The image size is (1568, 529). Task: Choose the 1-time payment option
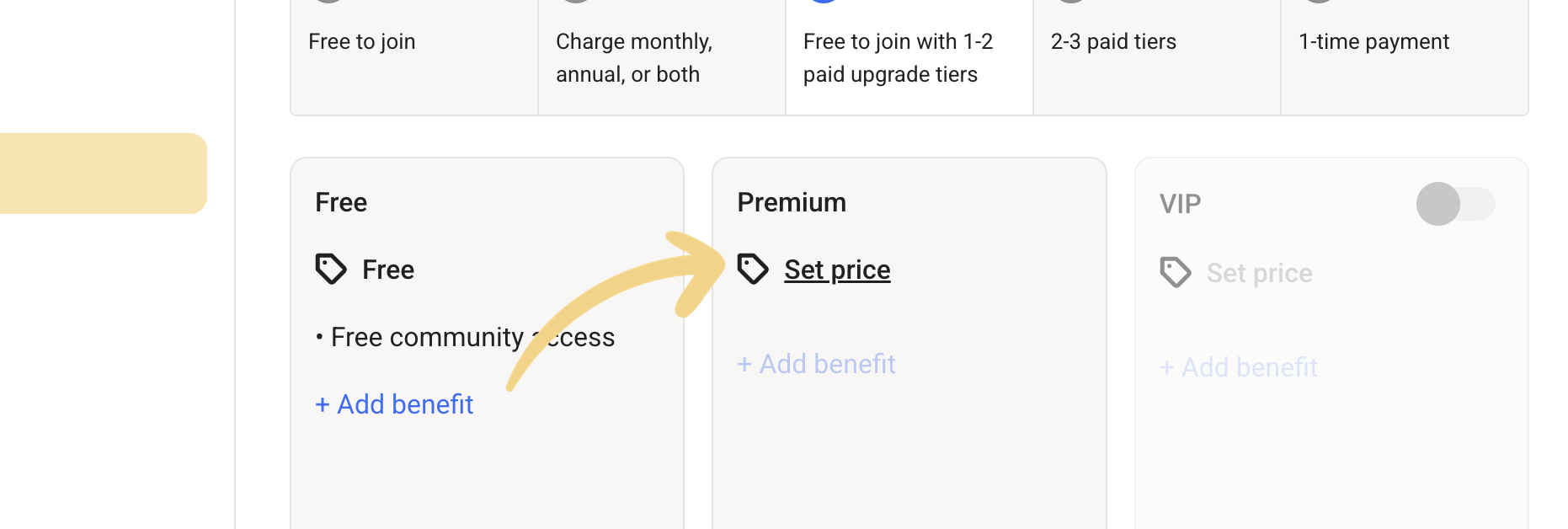pyautogui.click(x=1373, y=42)
